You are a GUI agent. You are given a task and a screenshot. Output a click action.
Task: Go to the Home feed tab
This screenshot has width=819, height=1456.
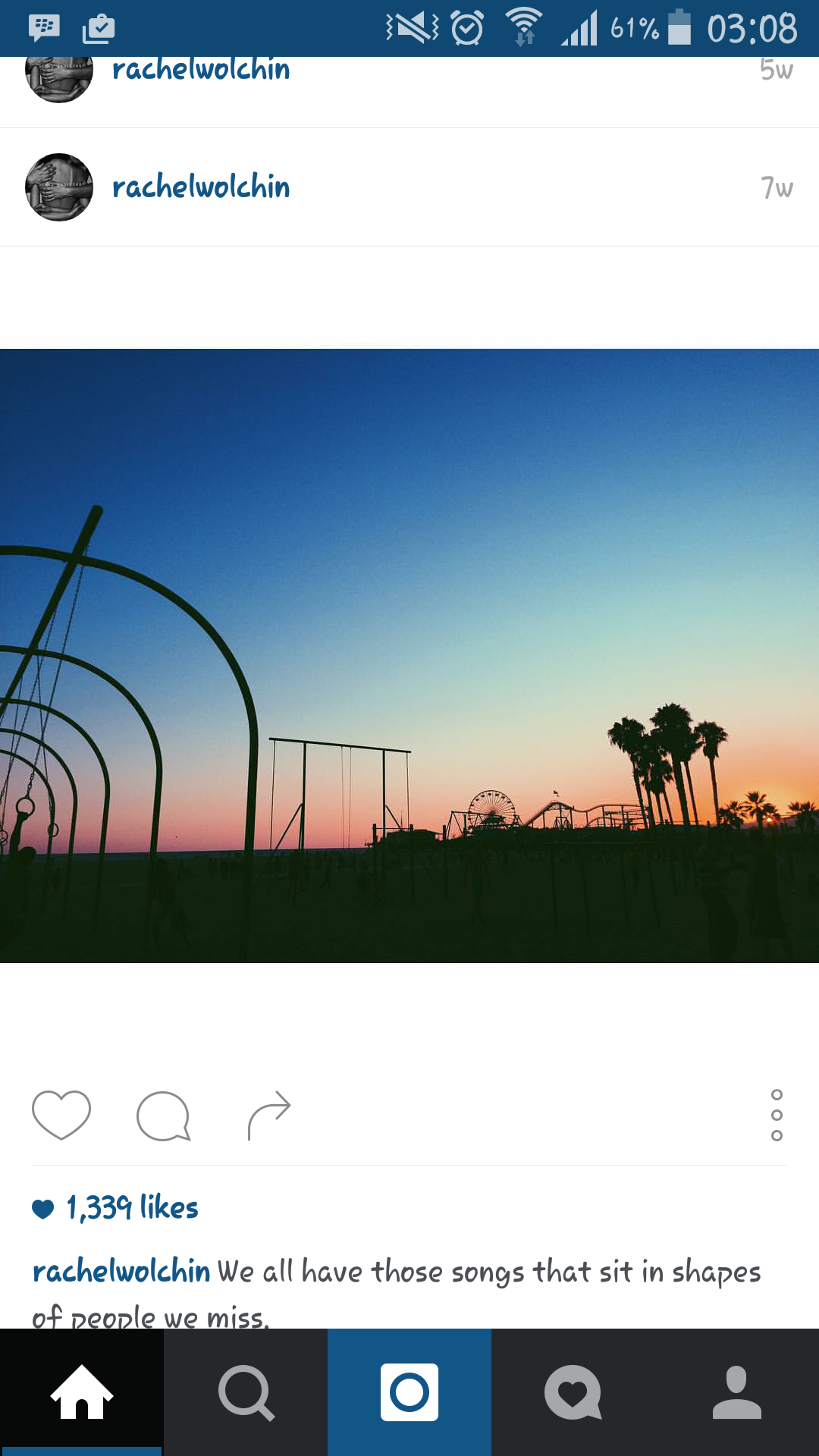(x=82, y=1392)
